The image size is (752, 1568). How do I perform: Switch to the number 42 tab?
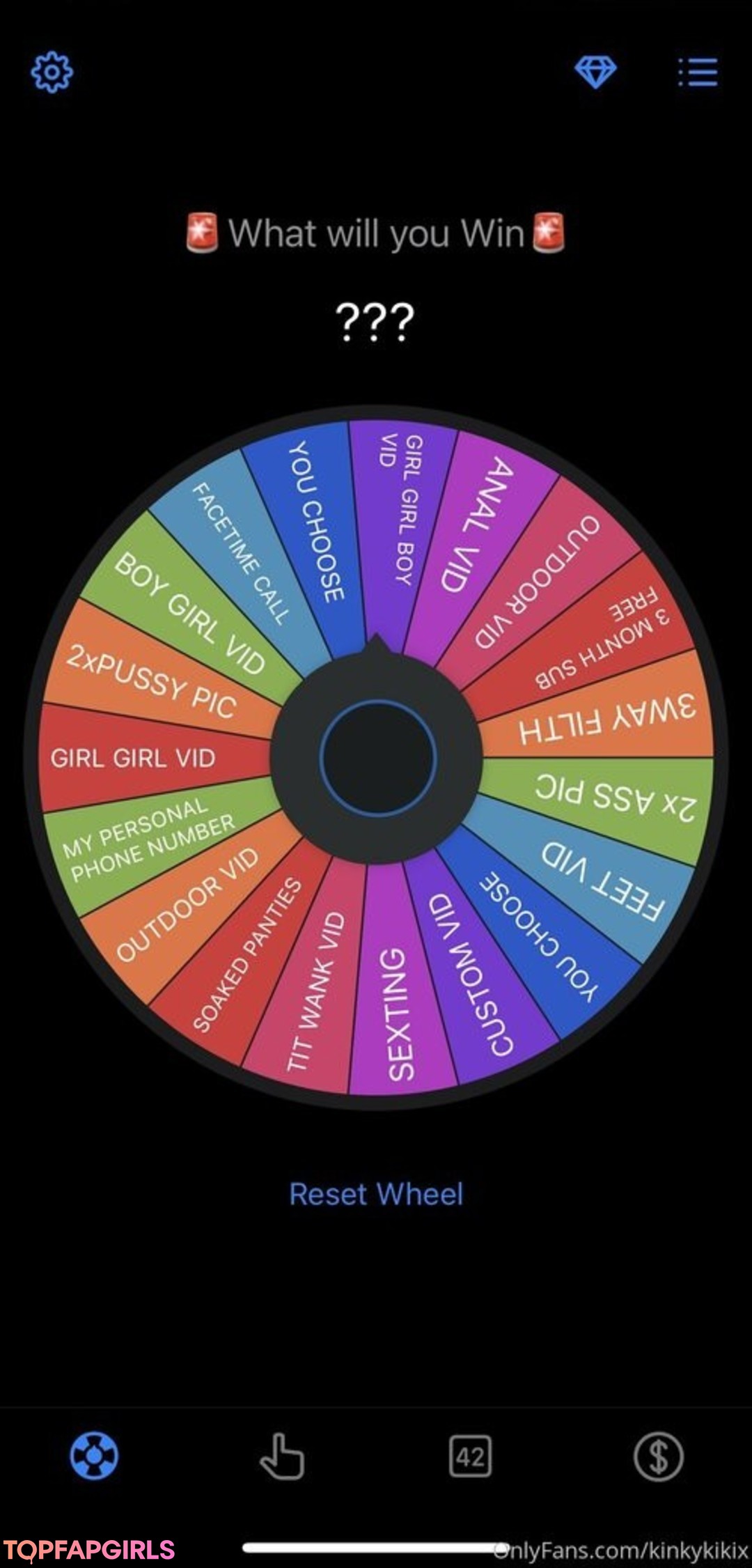470,1456
